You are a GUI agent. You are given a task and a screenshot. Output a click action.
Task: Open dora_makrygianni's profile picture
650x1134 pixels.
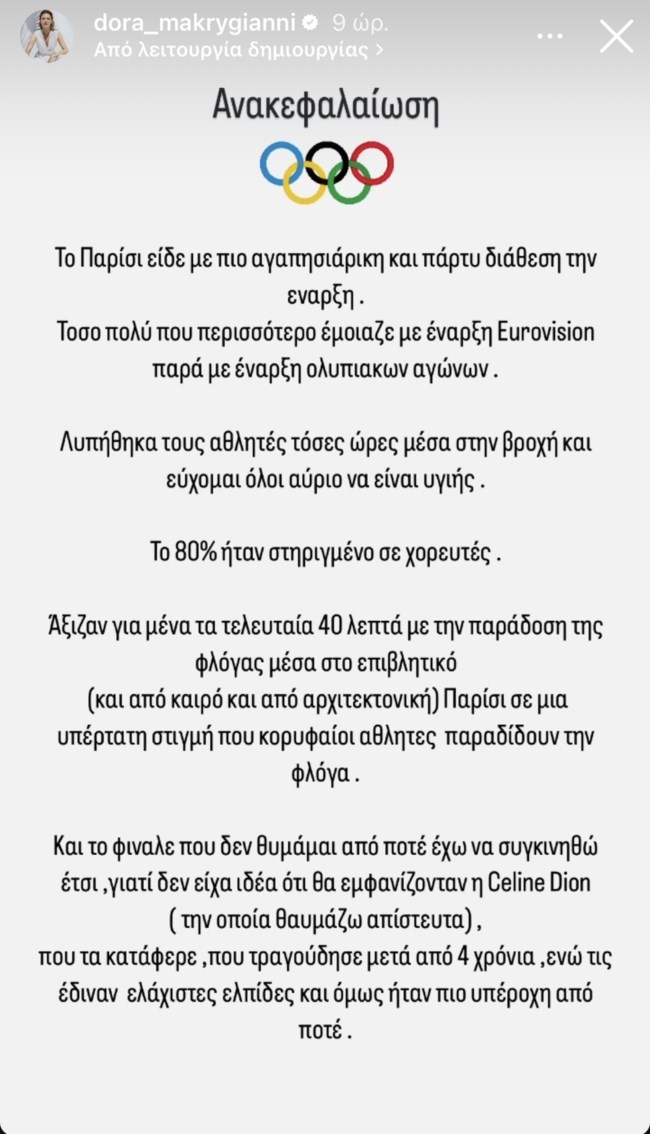(46, 35)
